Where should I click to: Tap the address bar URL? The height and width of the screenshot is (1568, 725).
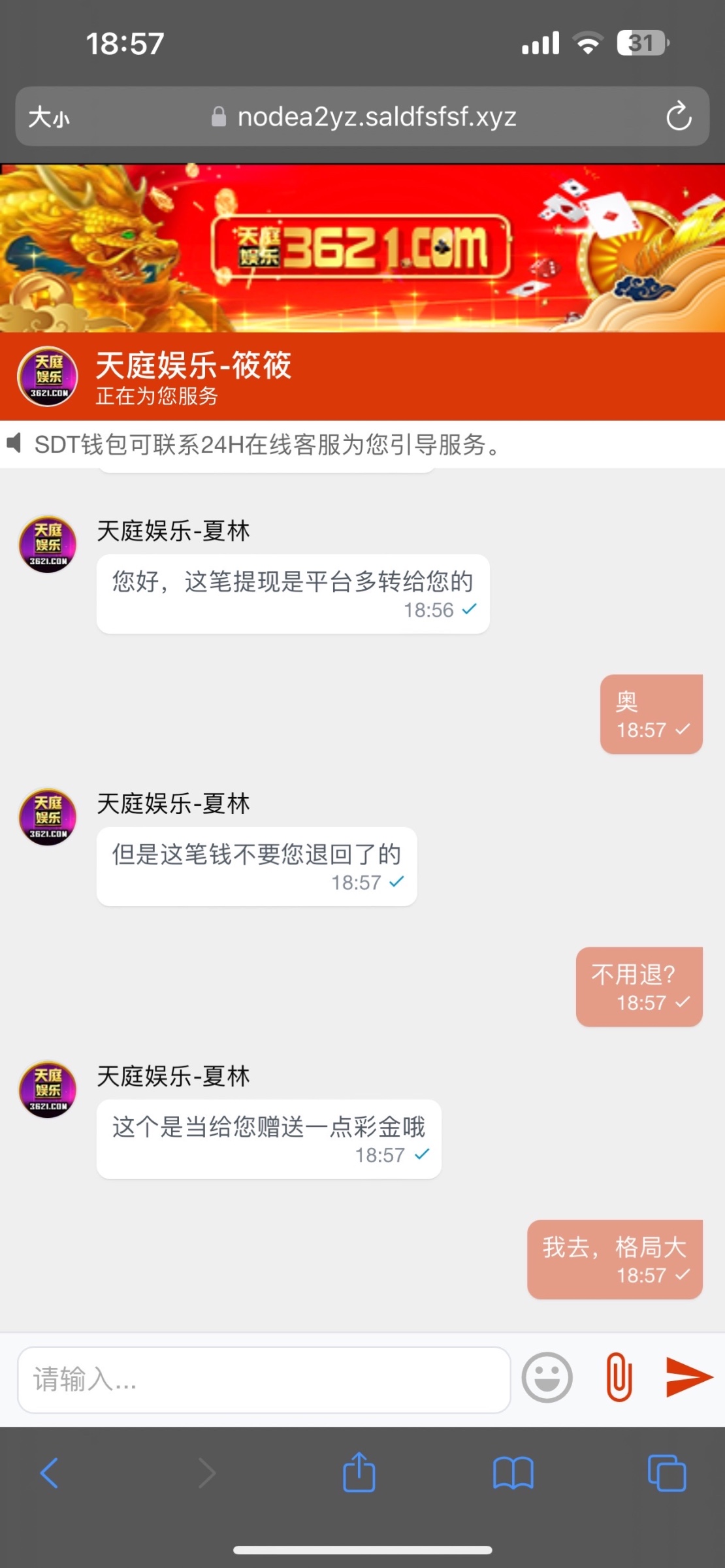376,117
